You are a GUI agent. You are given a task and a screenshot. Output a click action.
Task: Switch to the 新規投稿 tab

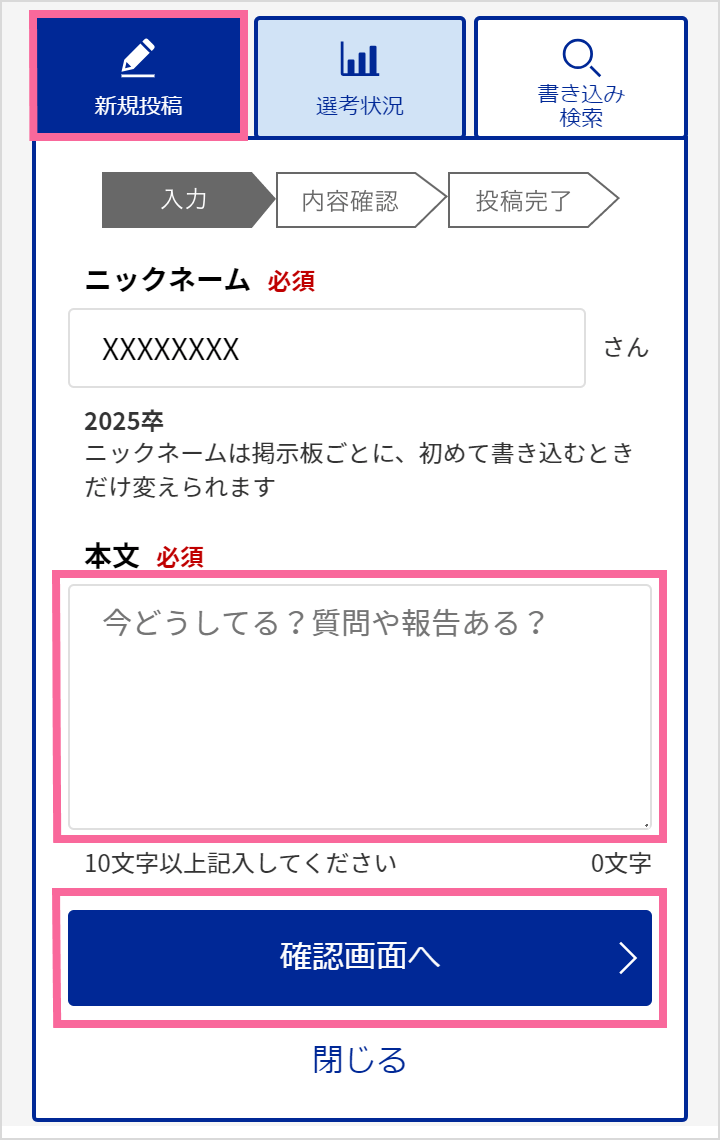(x=139, y=76)
